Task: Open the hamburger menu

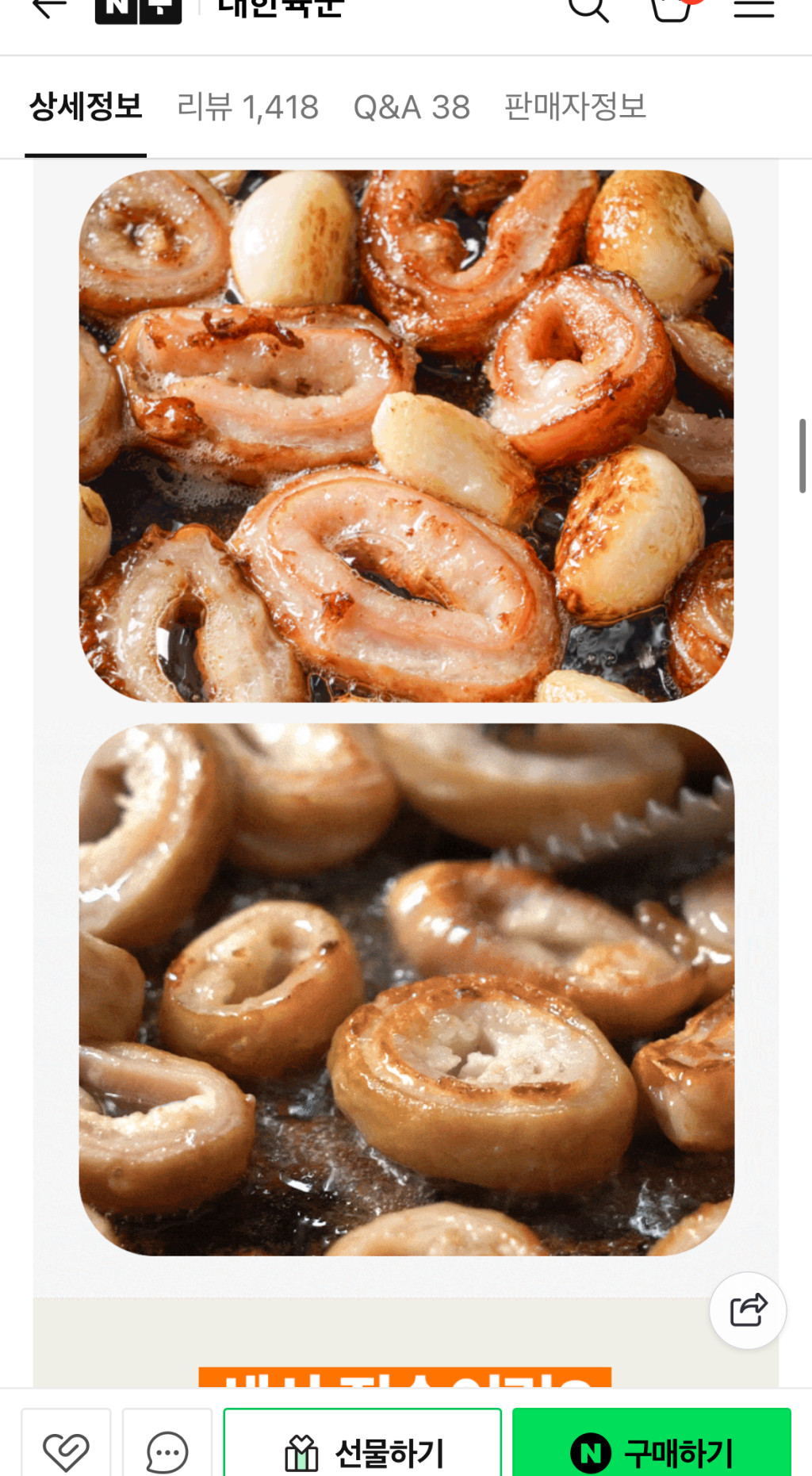Action: click(x=753, y=8)
